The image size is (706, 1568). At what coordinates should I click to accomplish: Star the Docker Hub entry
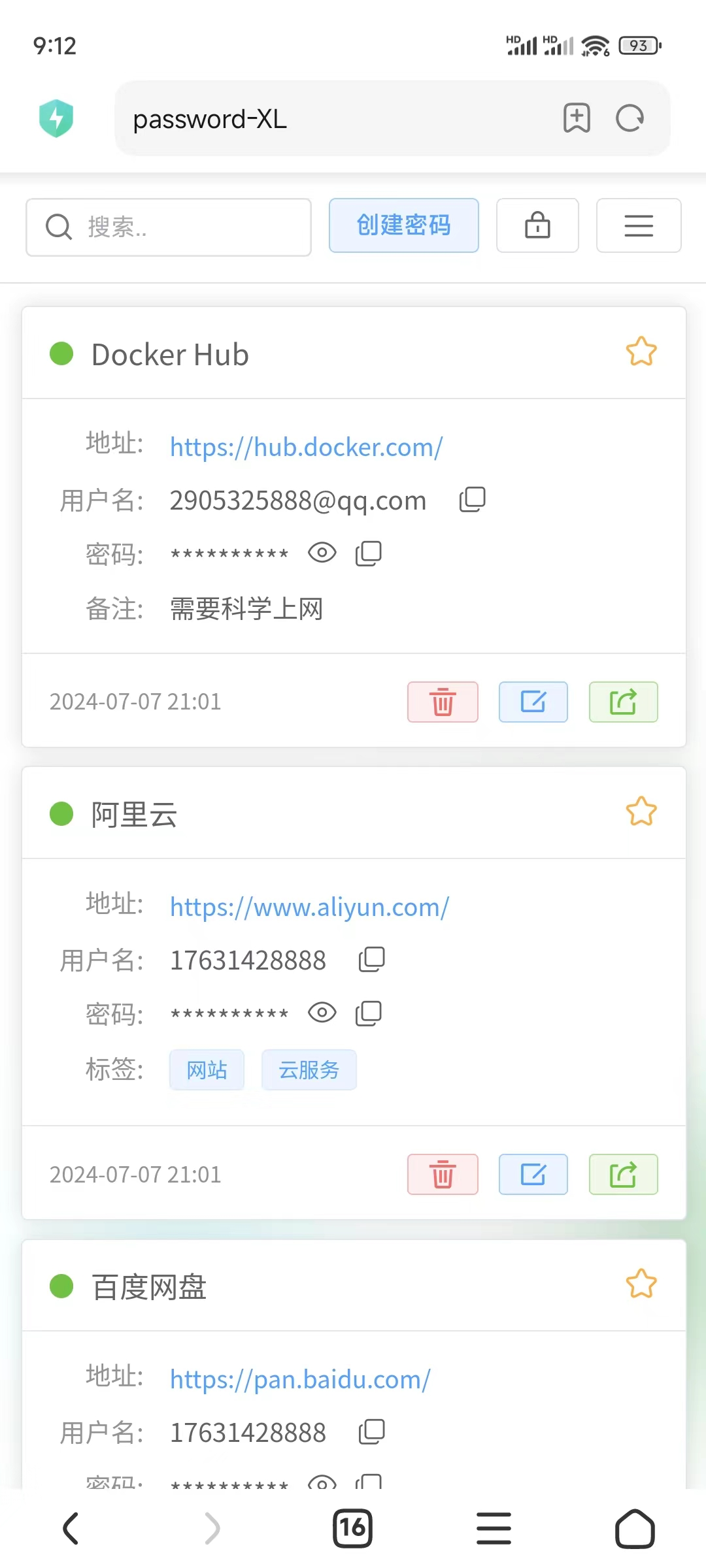coord(641,351)
